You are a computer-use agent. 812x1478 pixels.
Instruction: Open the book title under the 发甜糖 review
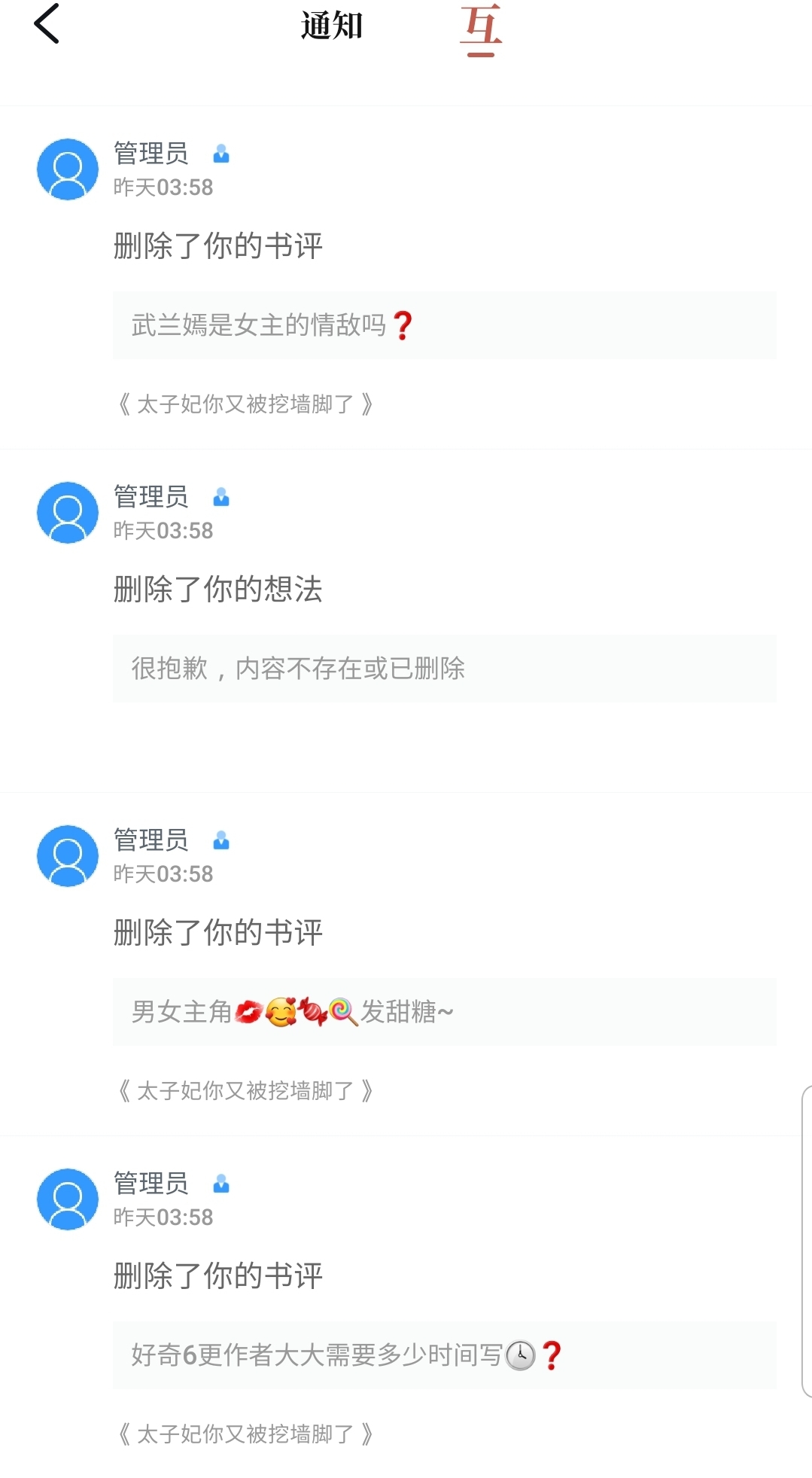(x=245, y=1091)
